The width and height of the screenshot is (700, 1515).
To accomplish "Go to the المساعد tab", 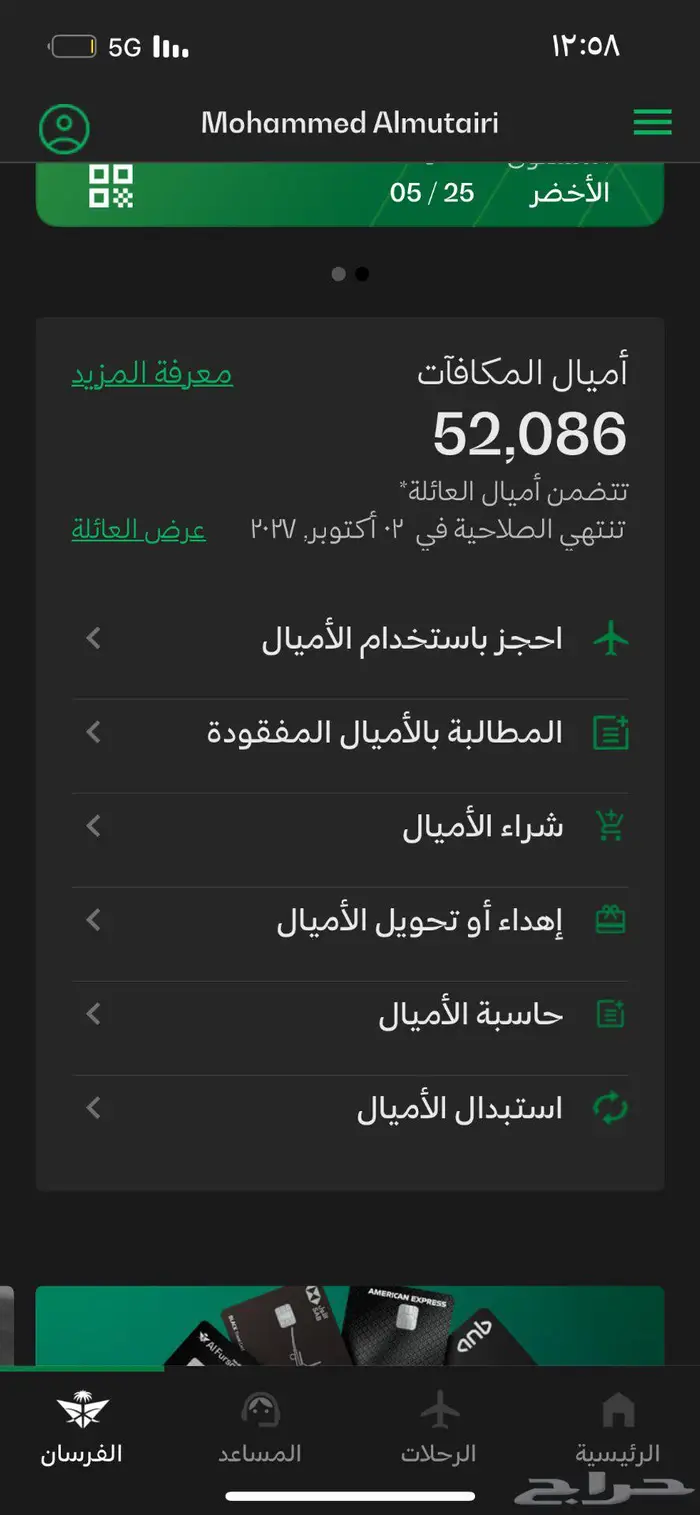I will (260, 1429).
